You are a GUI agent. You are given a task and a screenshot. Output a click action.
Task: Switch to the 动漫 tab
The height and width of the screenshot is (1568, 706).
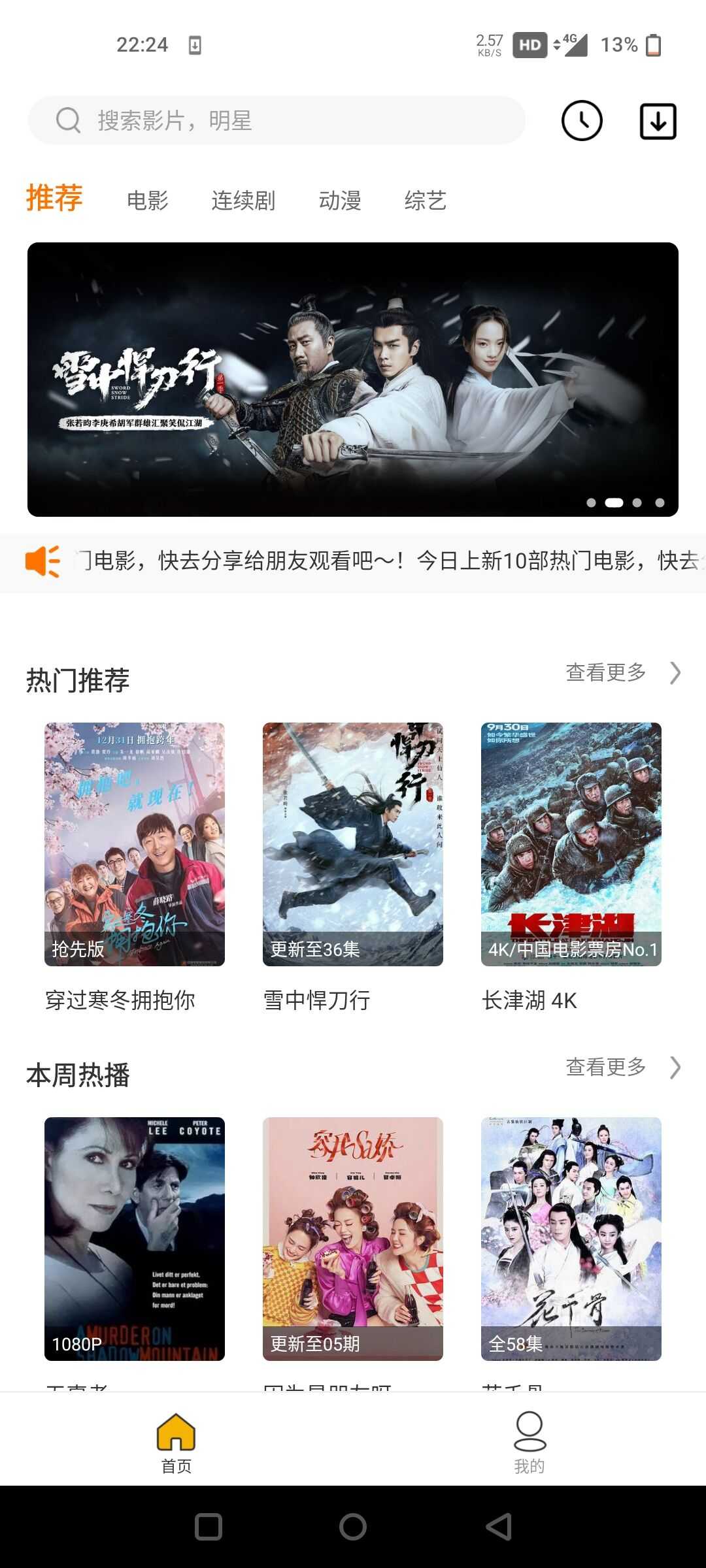point(340,200)
